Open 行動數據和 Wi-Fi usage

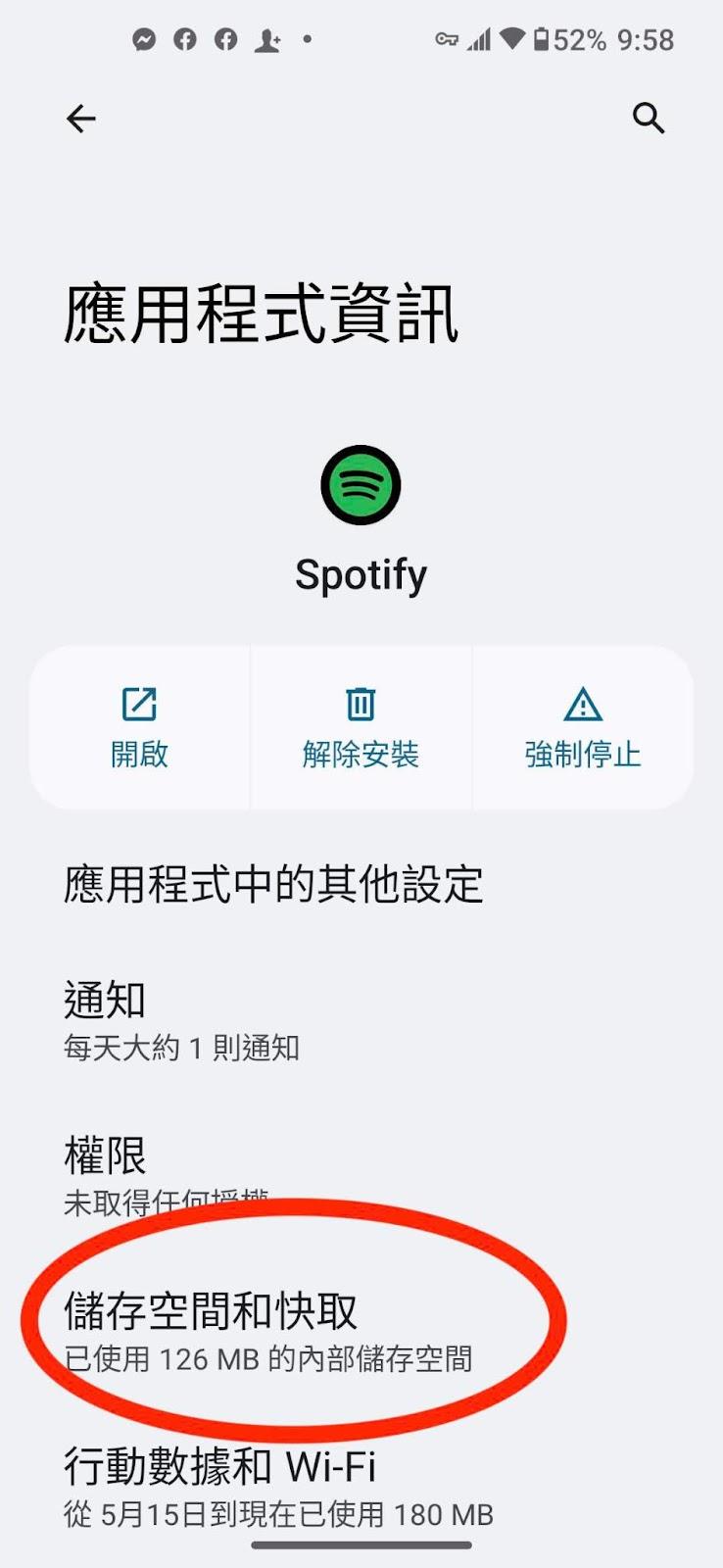point(278,1486)
